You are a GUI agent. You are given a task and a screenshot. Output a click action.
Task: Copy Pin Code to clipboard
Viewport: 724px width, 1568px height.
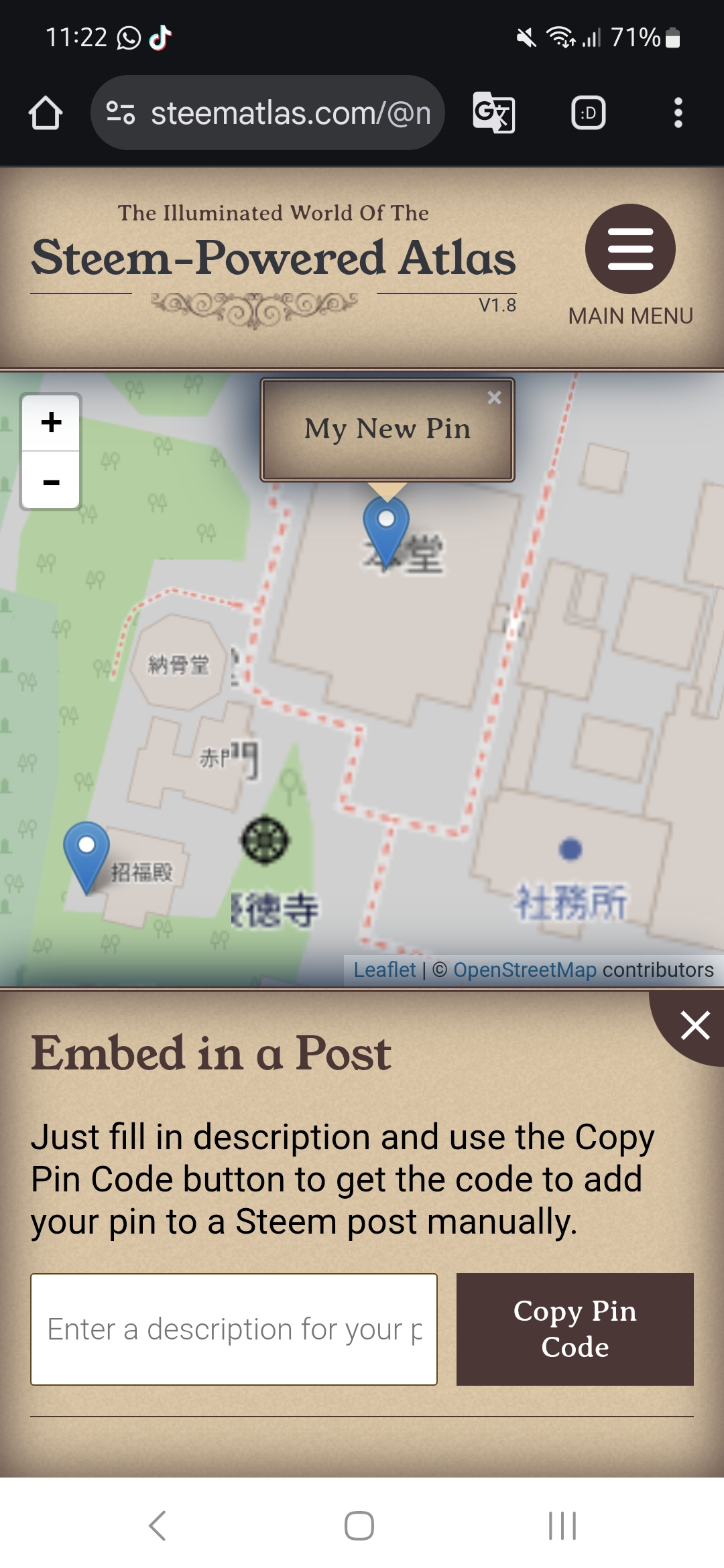575,1329
